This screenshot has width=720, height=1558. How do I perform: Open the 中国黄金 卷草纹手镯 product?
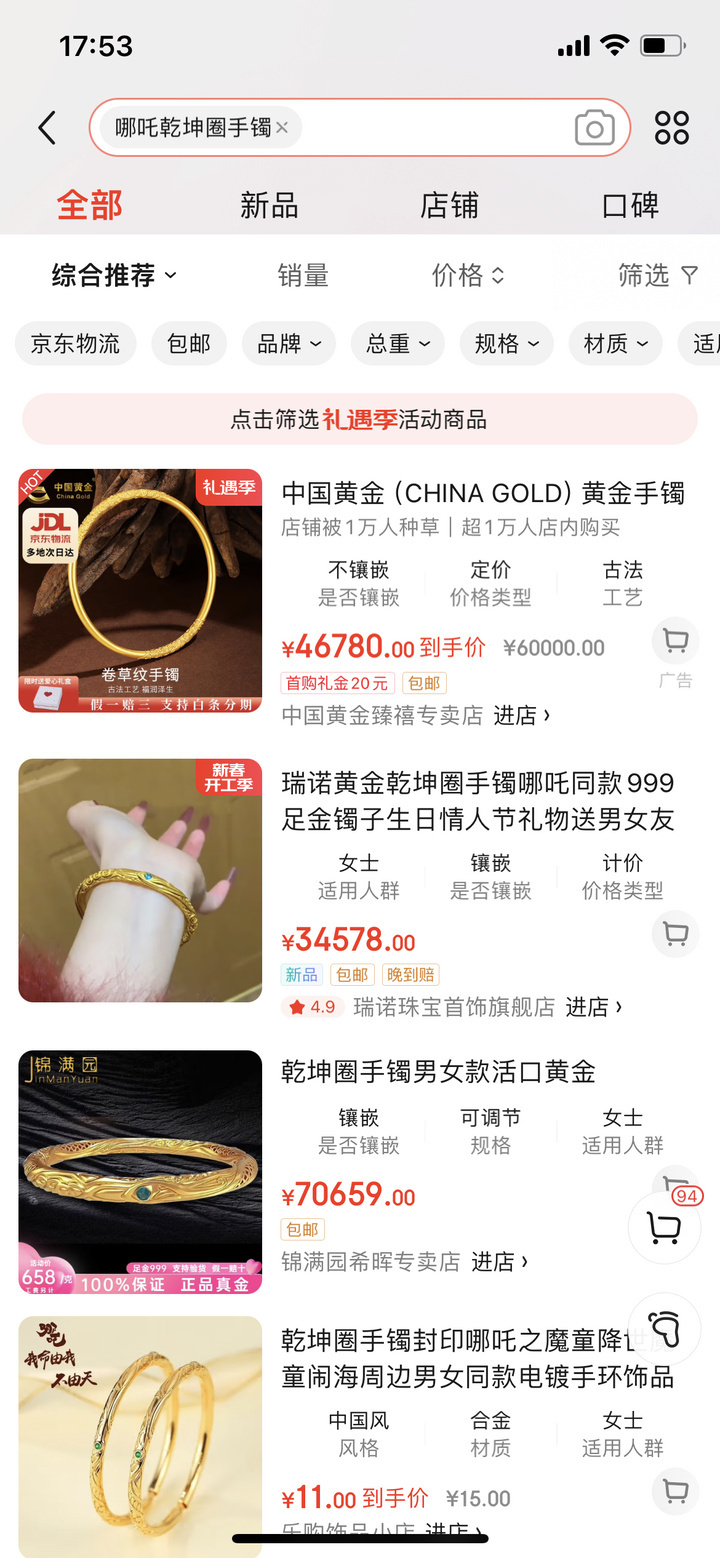pos(140,590)
